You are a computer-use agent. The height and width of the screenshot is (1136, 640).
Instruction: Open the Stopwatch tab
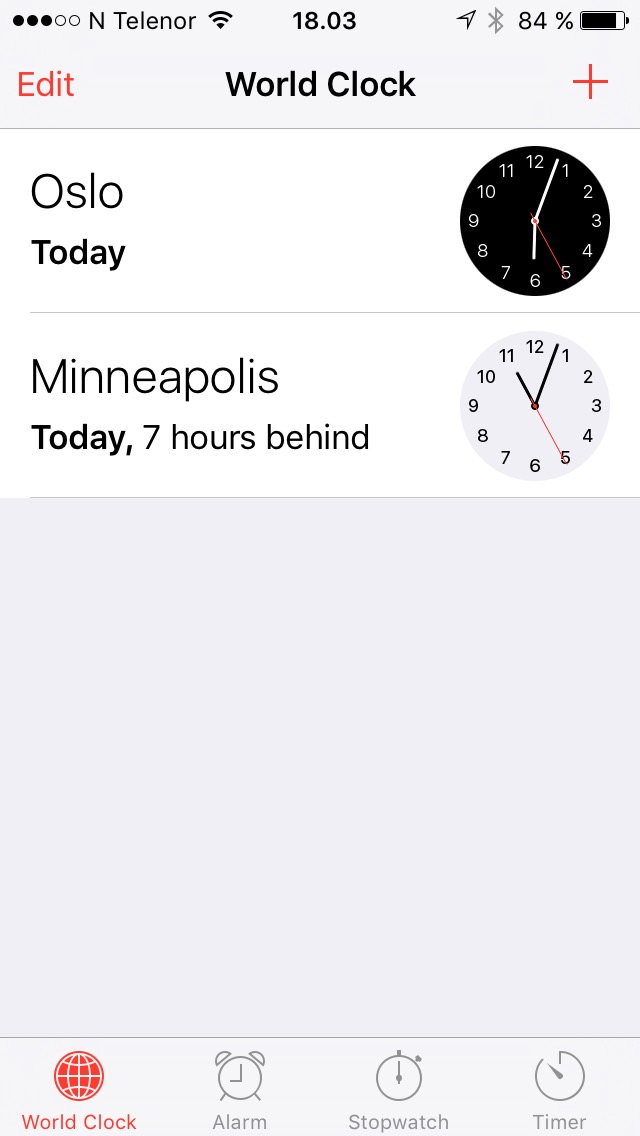(x=399, y=1091)
